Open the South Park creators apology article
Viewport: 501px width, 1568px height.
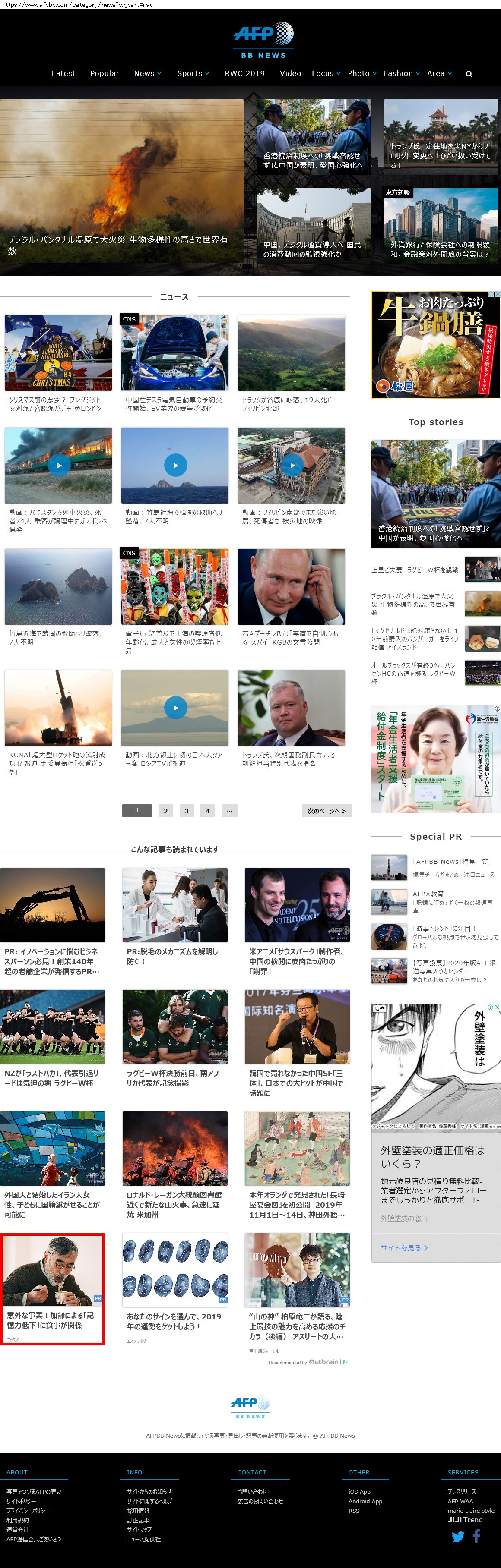(297, 961)
